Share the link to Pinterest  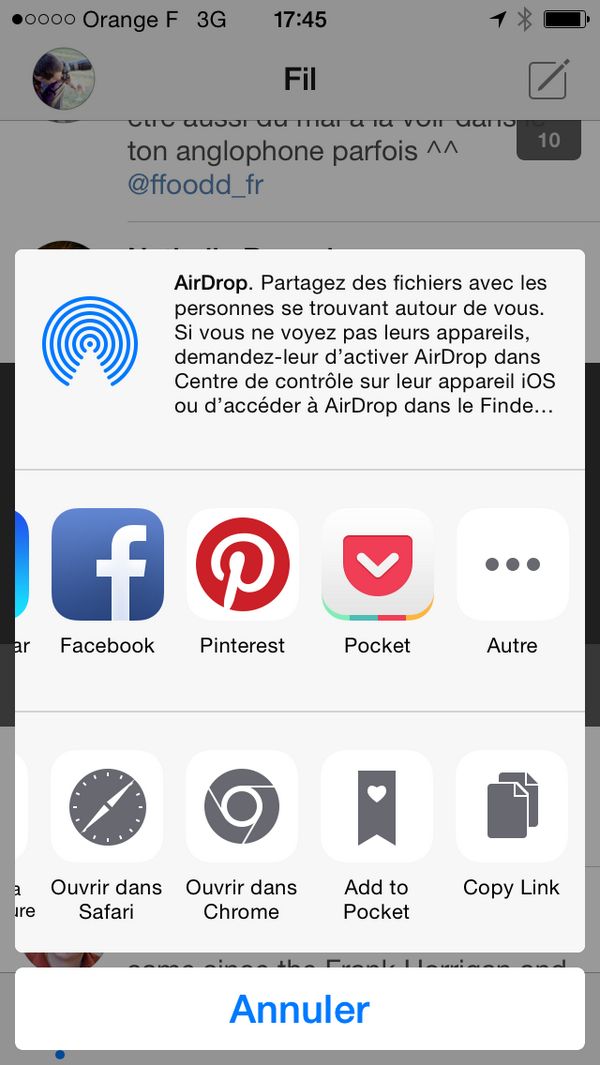[x=242, y=565]
